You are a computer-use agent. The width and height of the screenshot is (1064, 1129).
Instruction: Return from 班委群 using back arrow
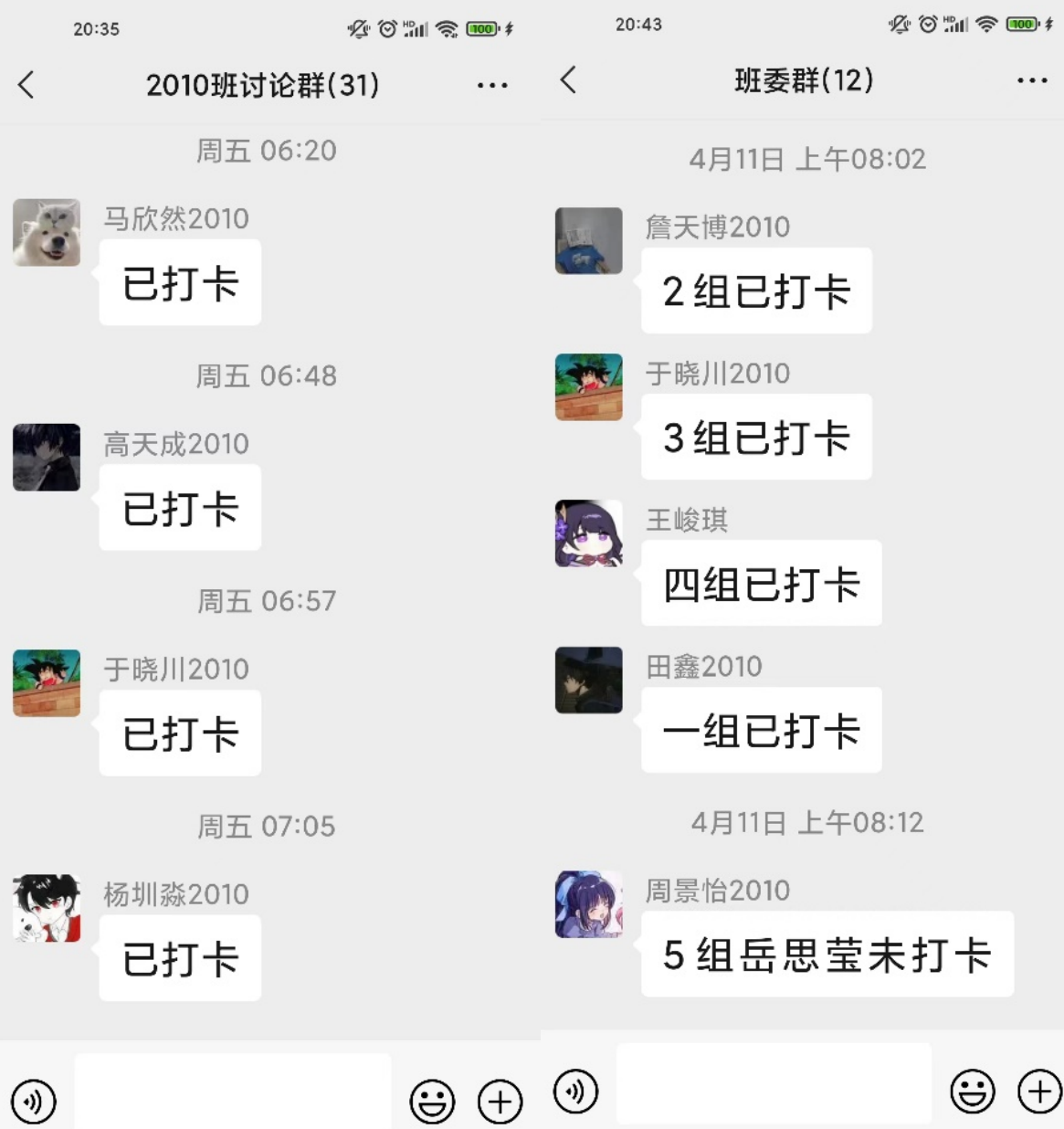pyautogui.click(x=568, y=80)
